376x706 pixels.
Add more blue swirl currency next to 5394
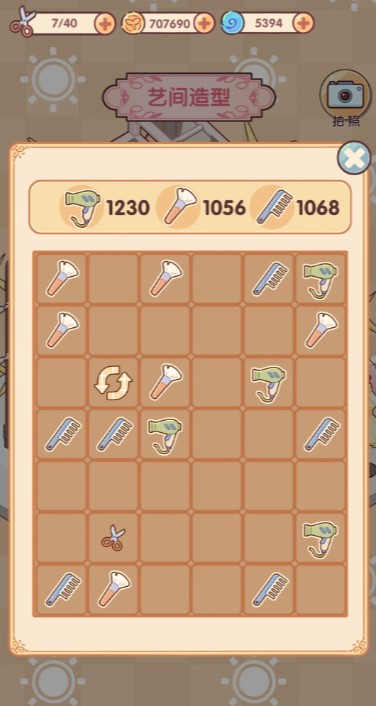click(304, 23)
